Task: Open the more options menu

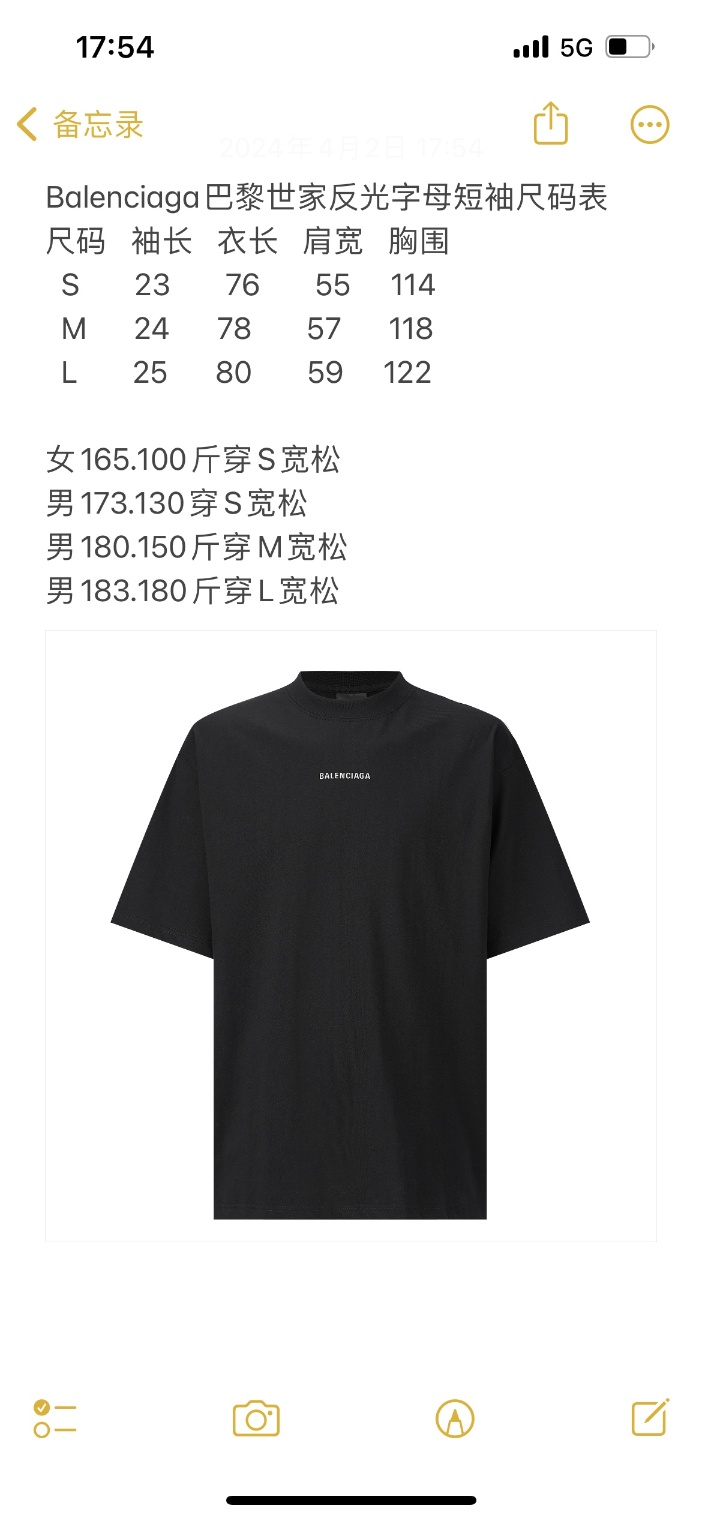Action: coord(649,125)
